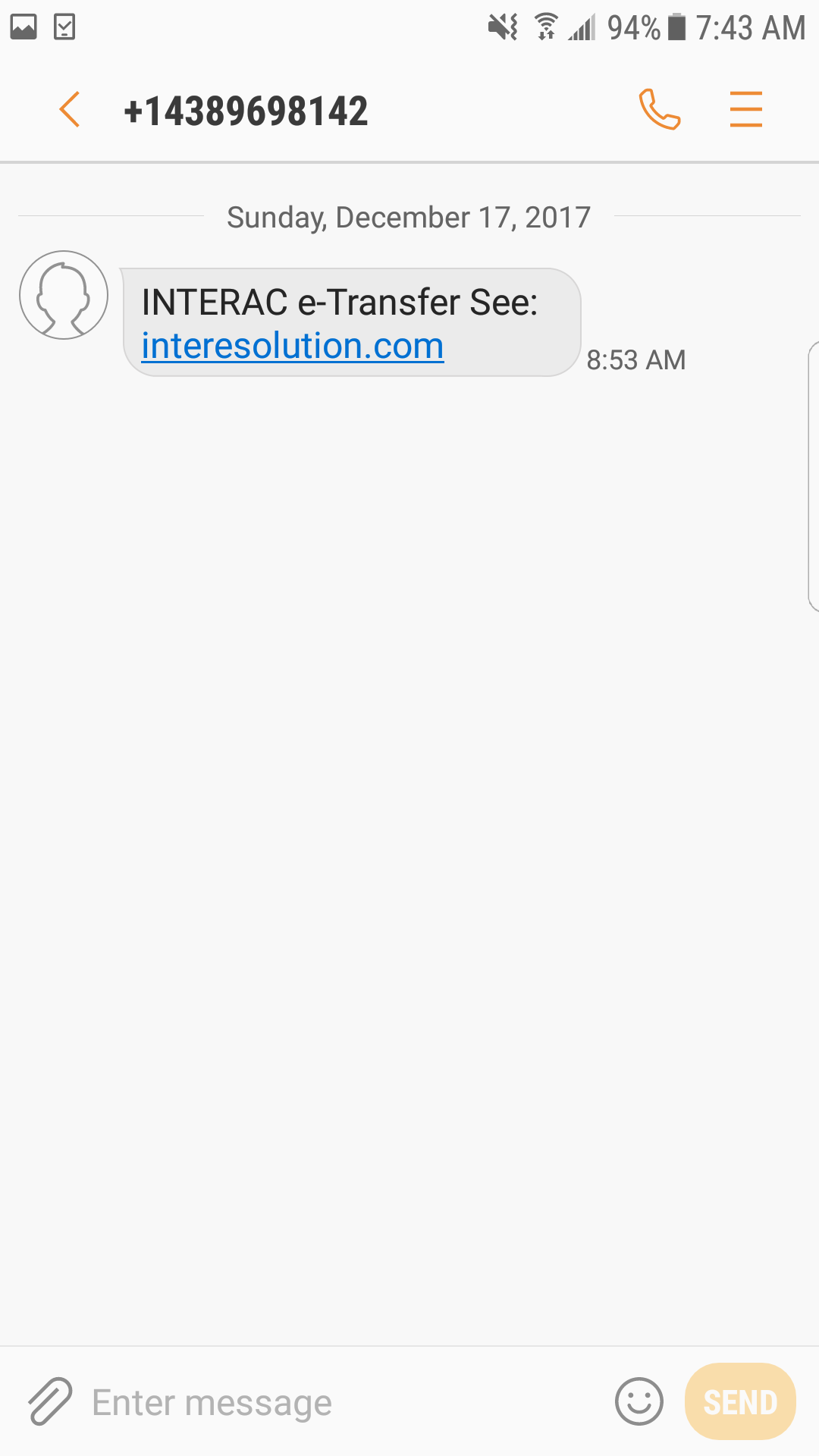View the sender's contact avatar
Image resolution: width=819 pixels, height=1456 pixels.
tap(64, 295)
